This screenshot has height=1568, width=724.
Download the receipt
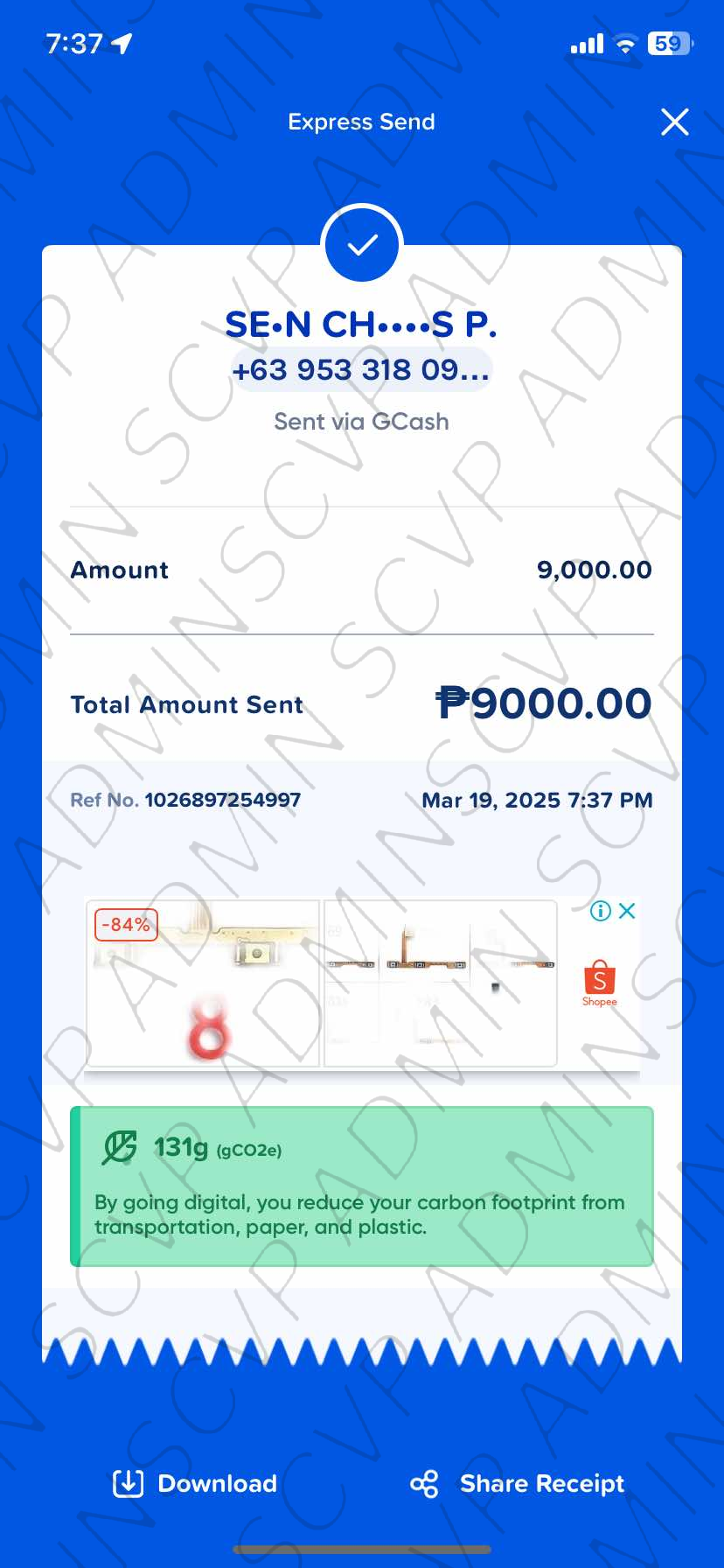195,1483
